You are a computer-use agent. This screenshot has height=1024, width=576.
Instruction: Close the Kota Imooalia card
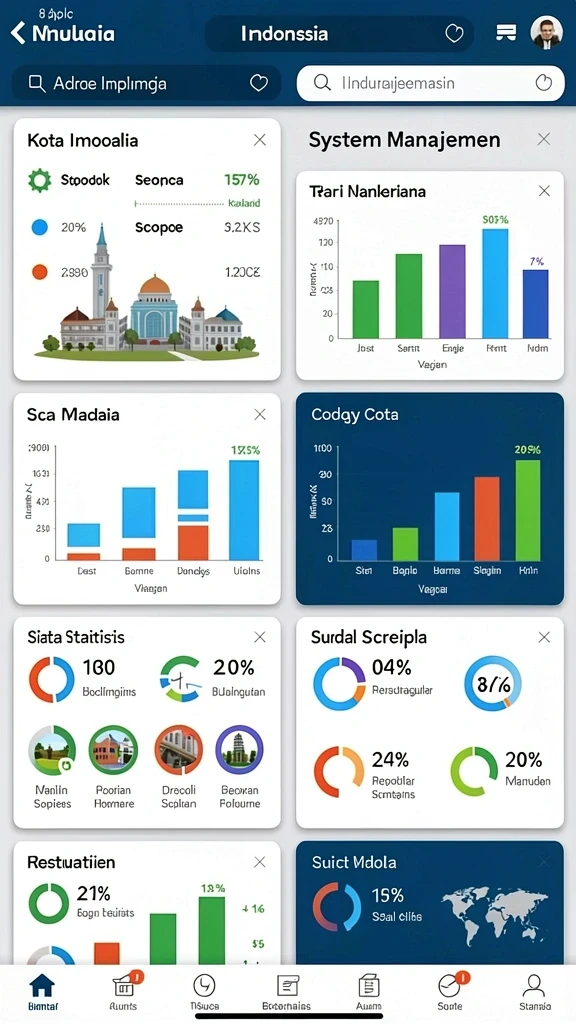pyautogui.click(x=260, y=140)
